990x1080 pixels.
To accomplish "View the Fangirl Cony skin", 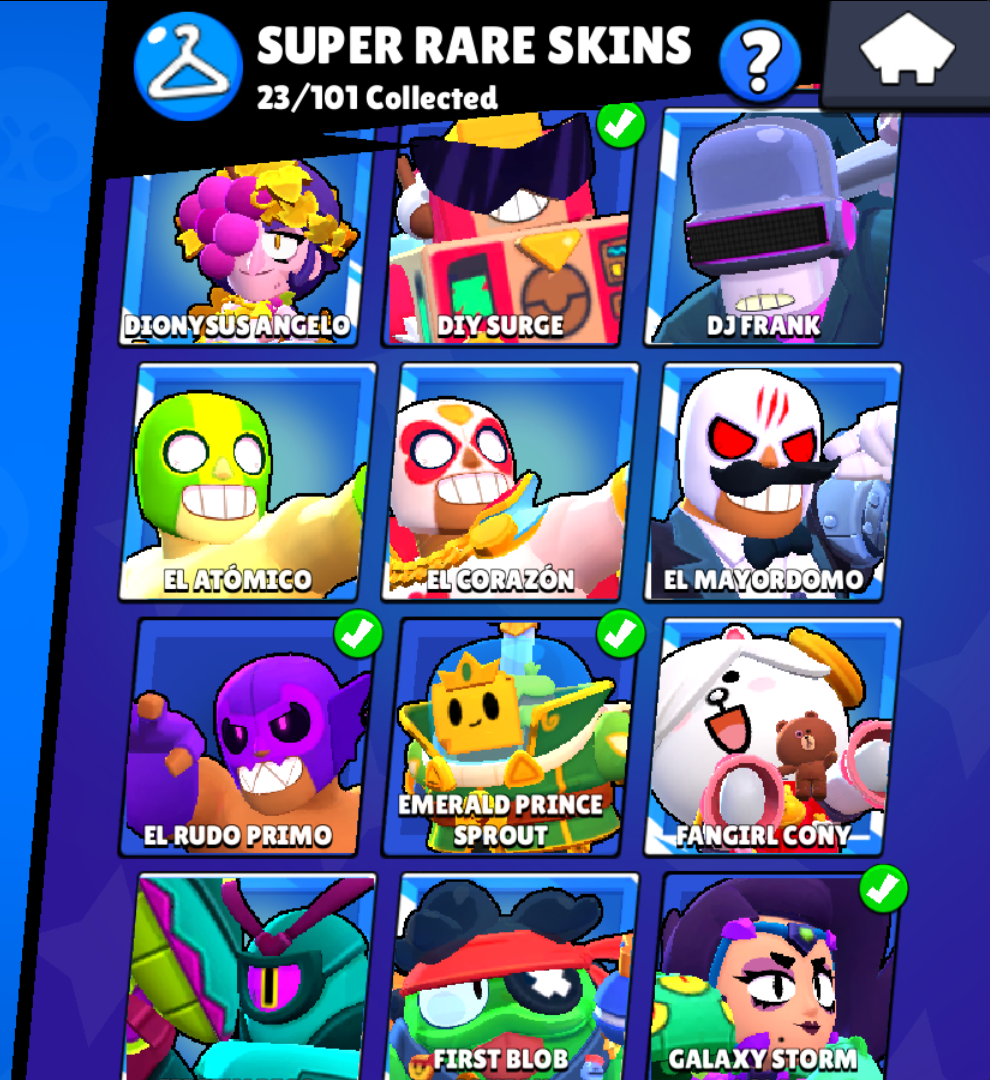I will coord(771,738).
